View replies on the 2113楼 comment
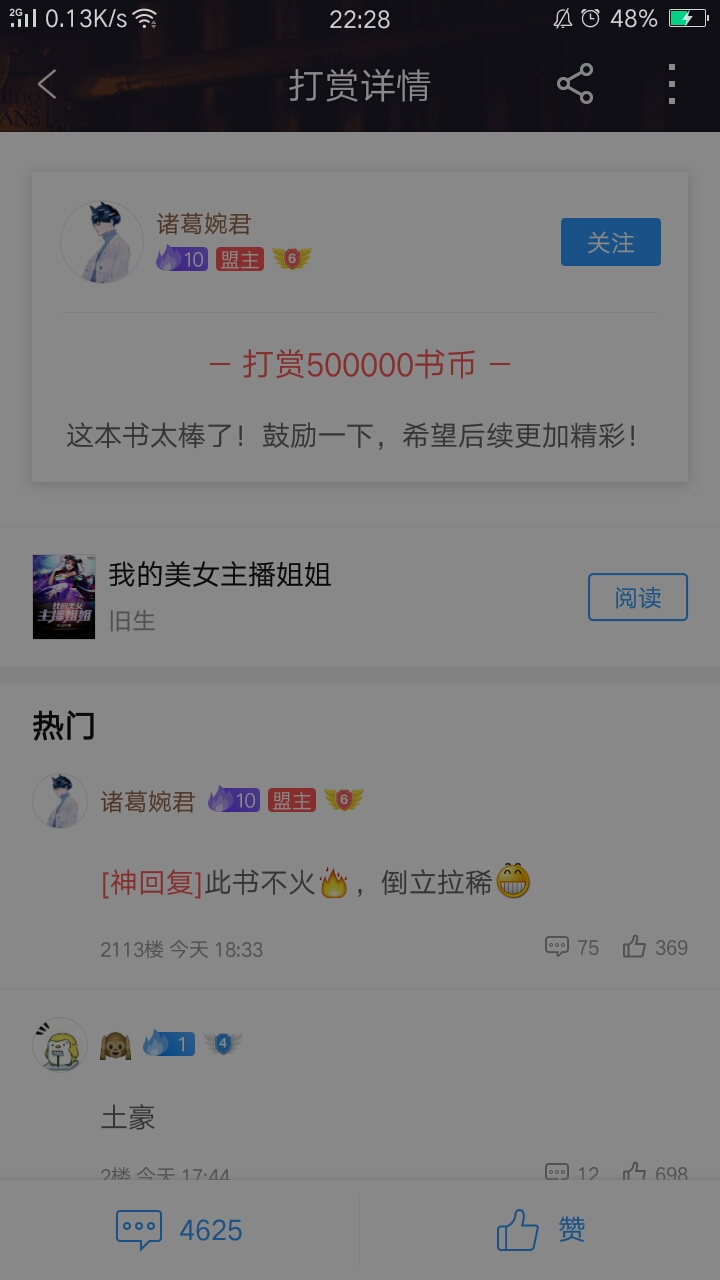The width and height of the screenshot is (720, 1280). pos(571,947)
